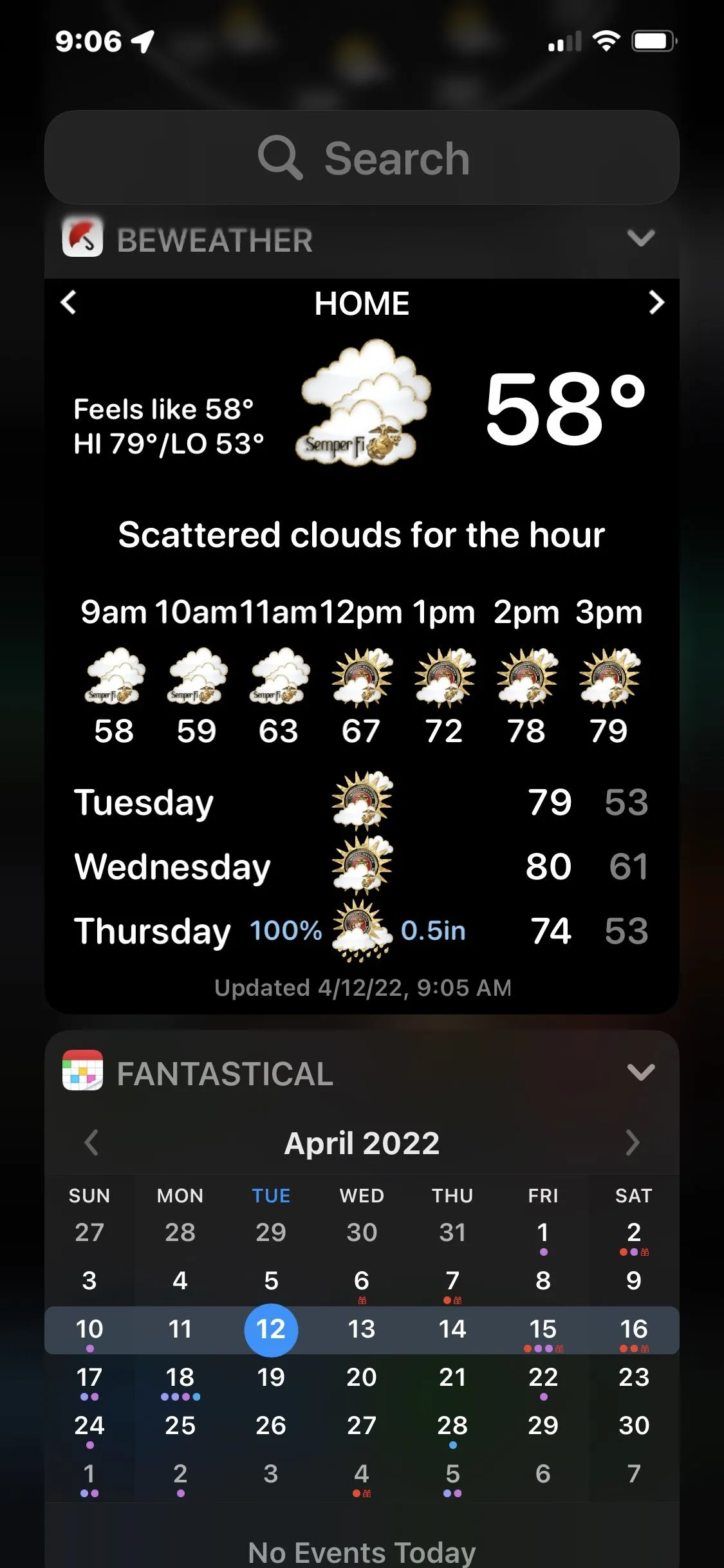Collapse the BeWeather widget chevron
724x1568 pixels.
pos(640,238)
